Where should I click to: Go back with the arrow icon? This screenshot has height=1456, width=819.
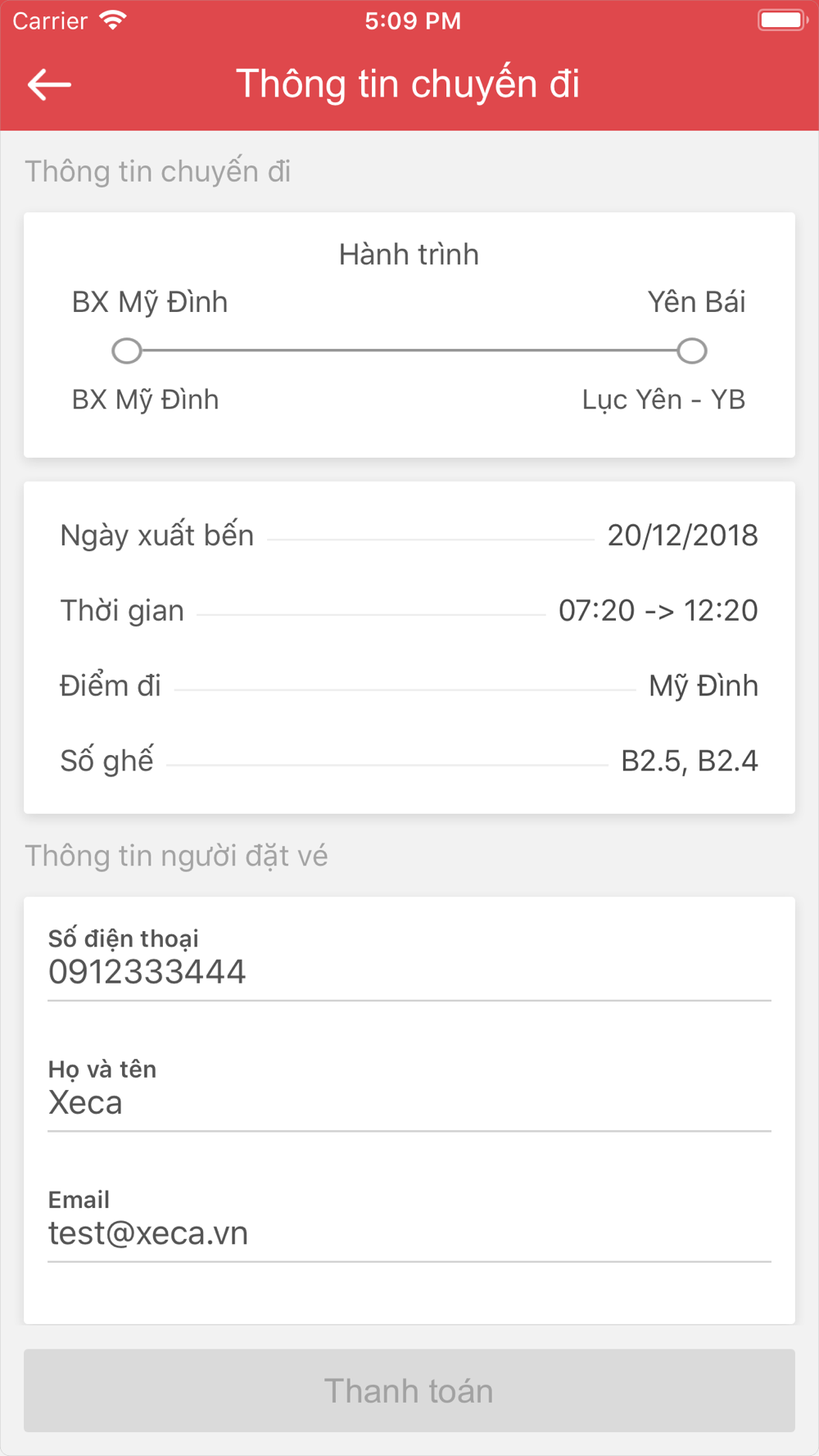(x=49, y=84)
